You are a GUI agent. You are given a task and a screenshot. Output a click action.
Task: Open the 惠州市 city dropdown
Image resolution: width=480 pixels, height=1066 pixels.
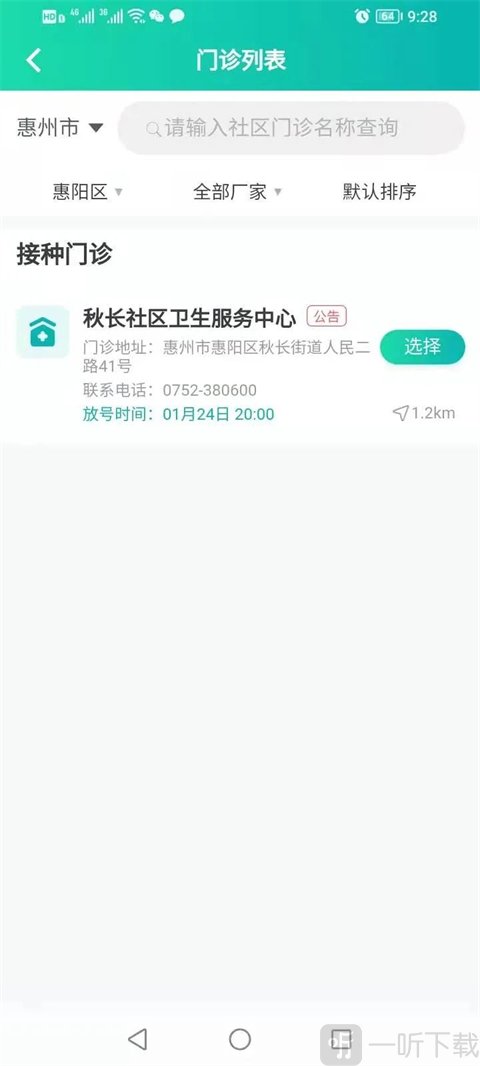point(60,128)
